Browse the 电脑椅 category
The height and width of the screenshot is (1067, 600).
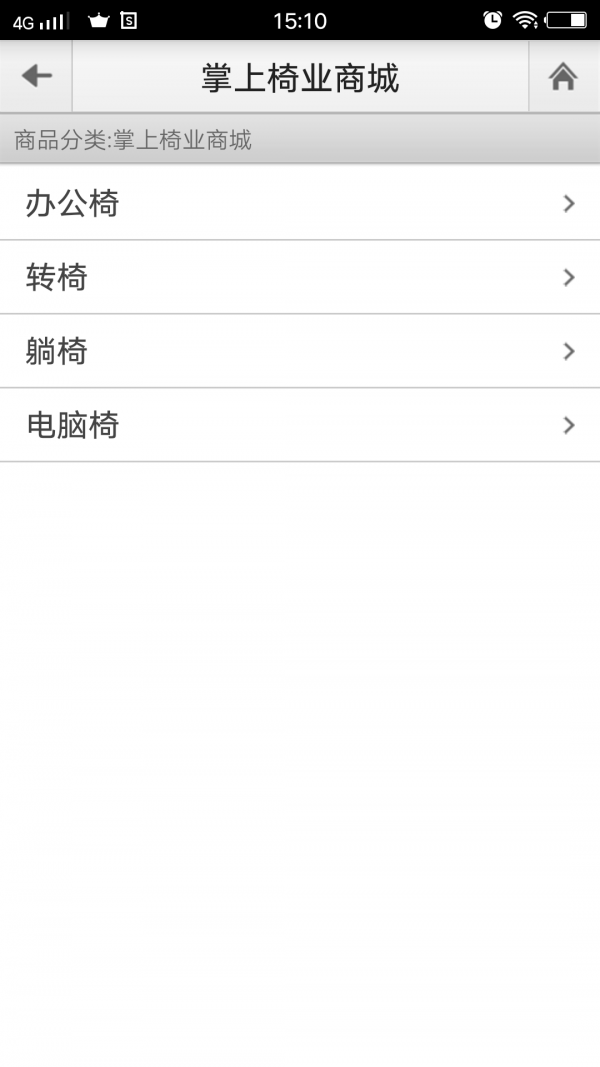[300, 425]
